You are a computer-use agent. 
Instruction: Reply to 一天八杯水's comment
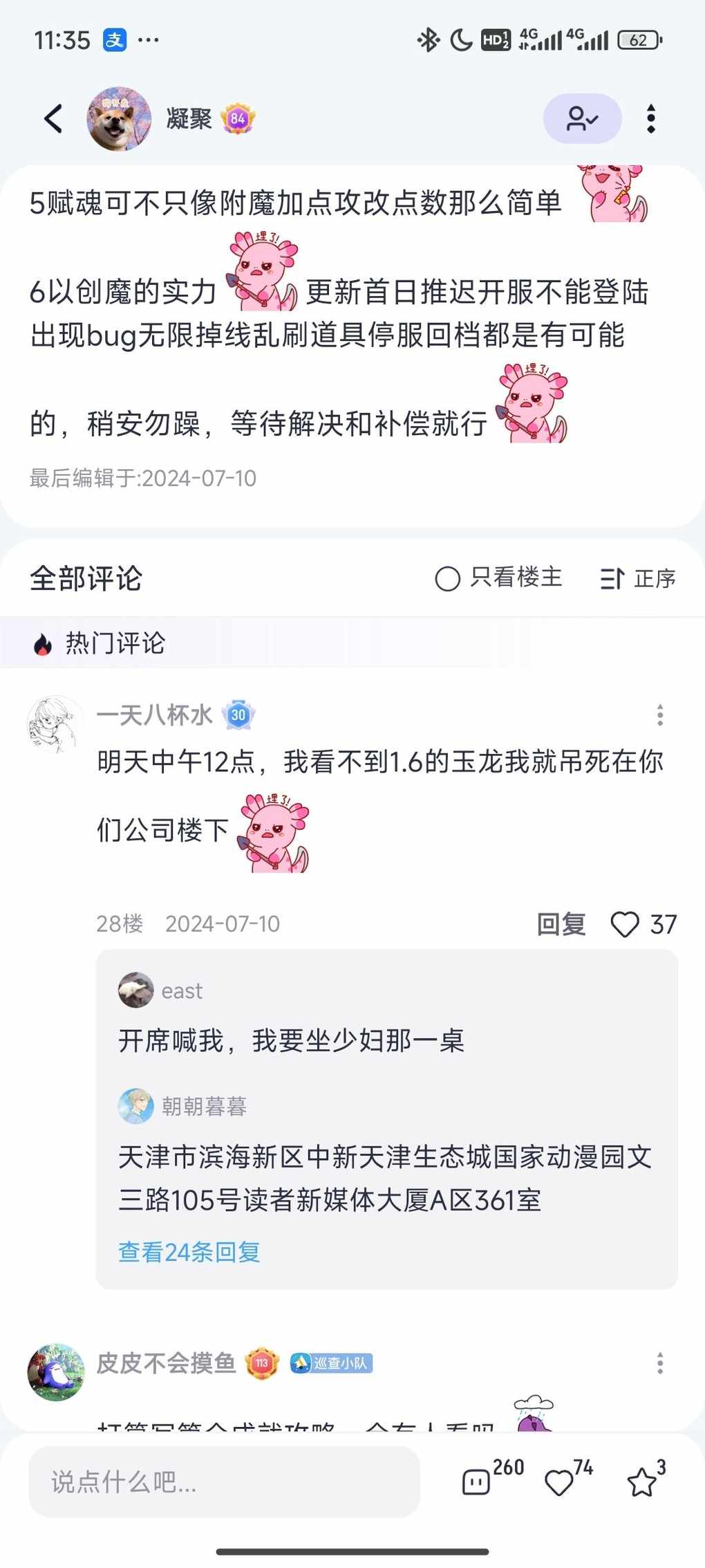[561, 924]
